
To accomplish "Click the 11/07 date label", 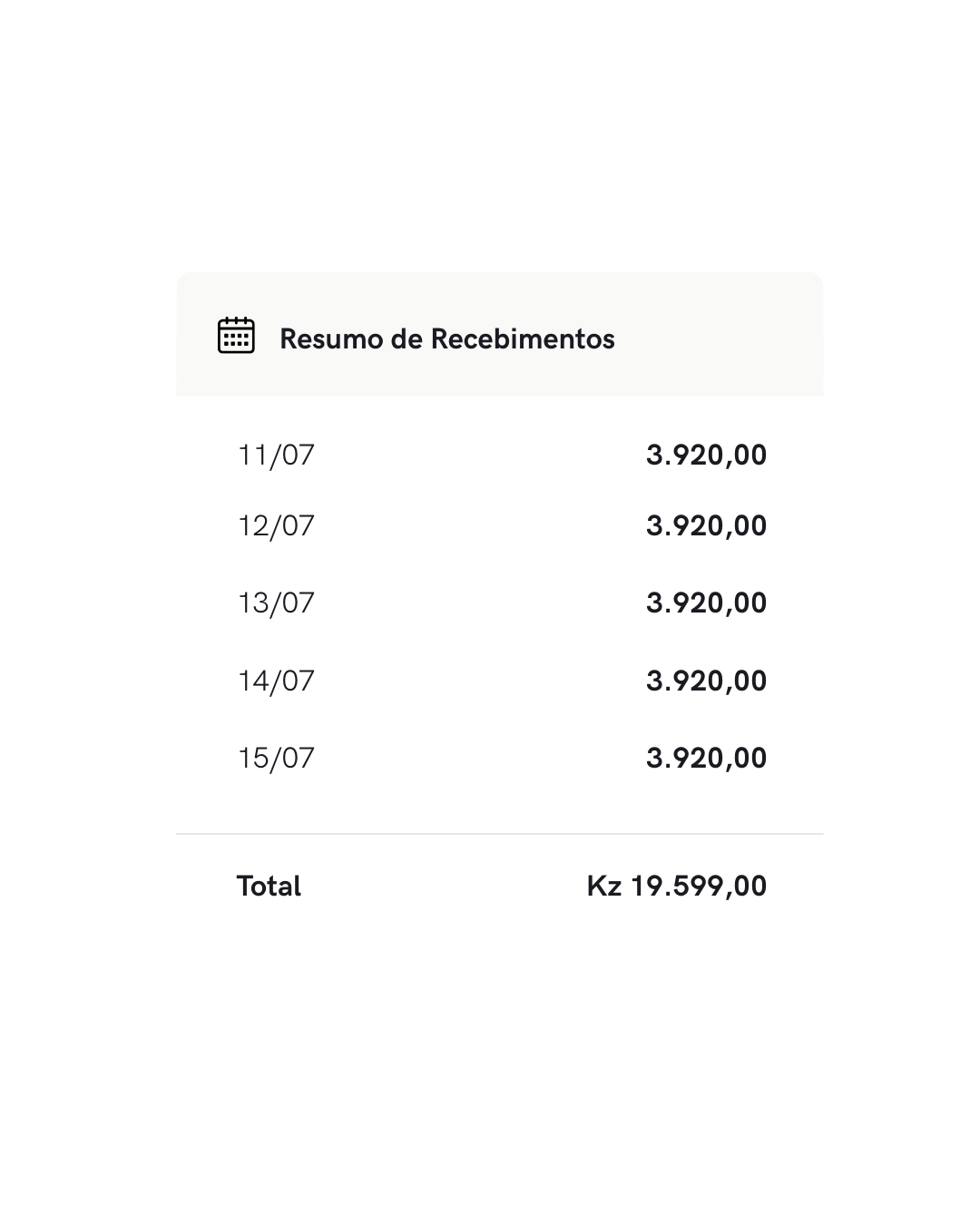I will coord(274,455).
